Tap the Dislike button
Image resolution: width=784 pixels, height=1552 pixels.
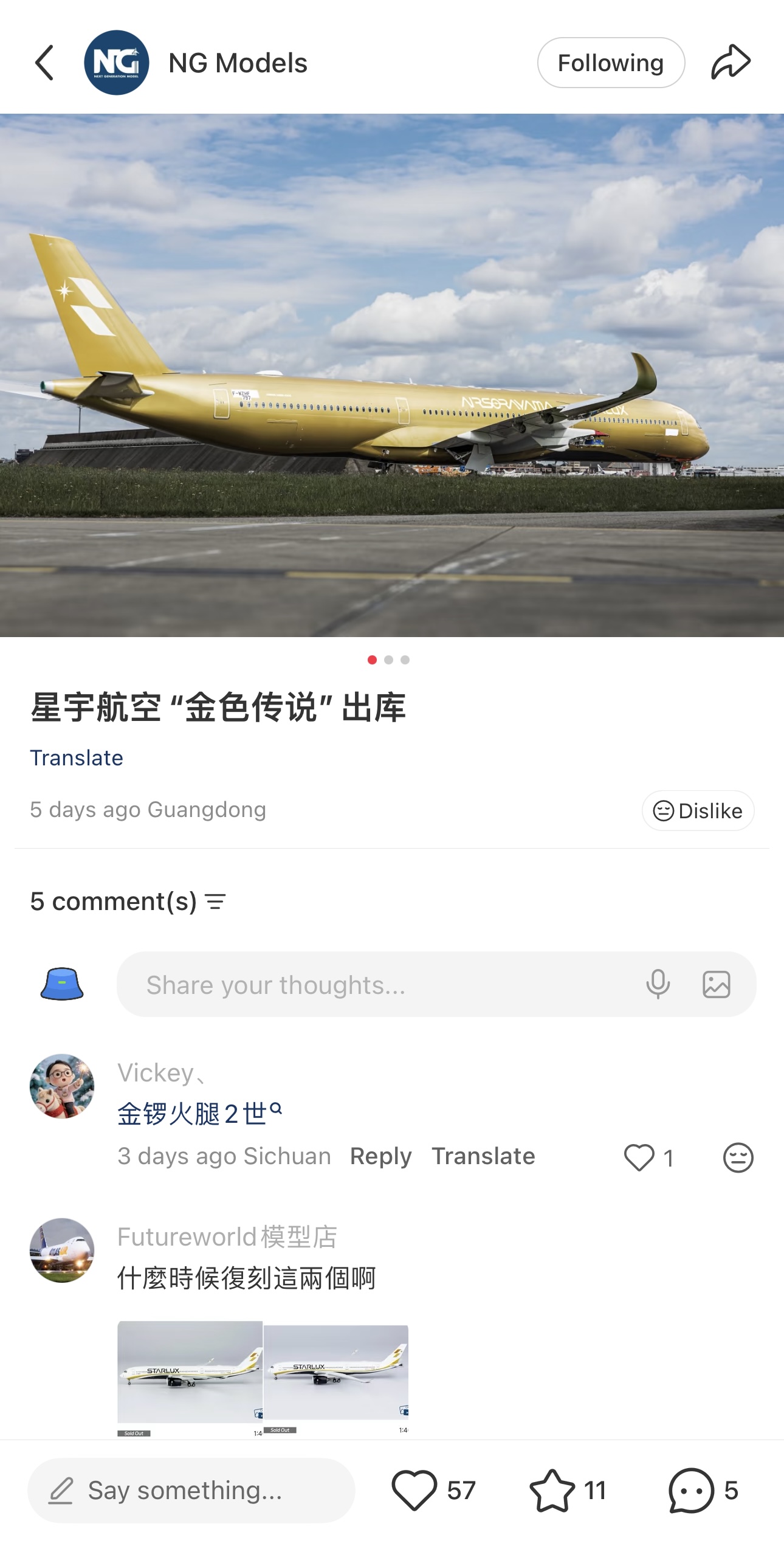pyautogui.click(x=698, y=810)
